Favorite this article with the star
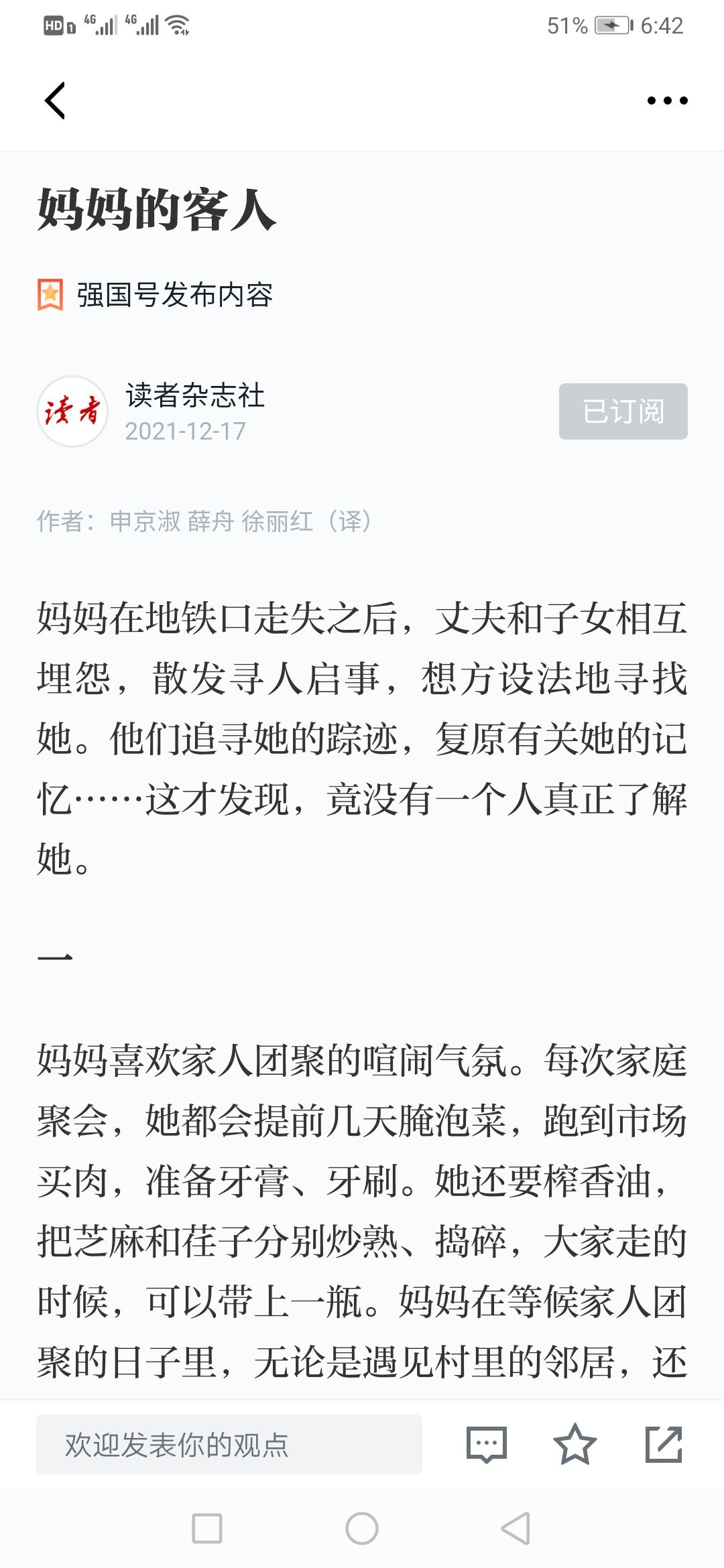 575,1444
